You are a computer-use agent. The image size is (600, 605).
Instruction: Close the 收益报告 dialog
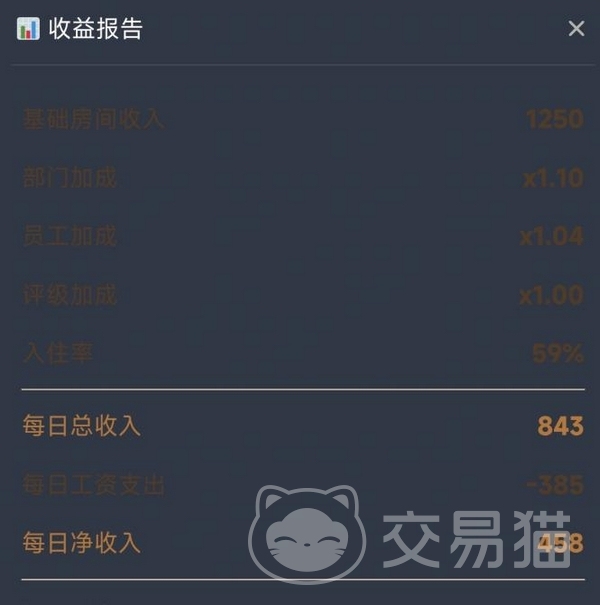[x=576, y=29]
